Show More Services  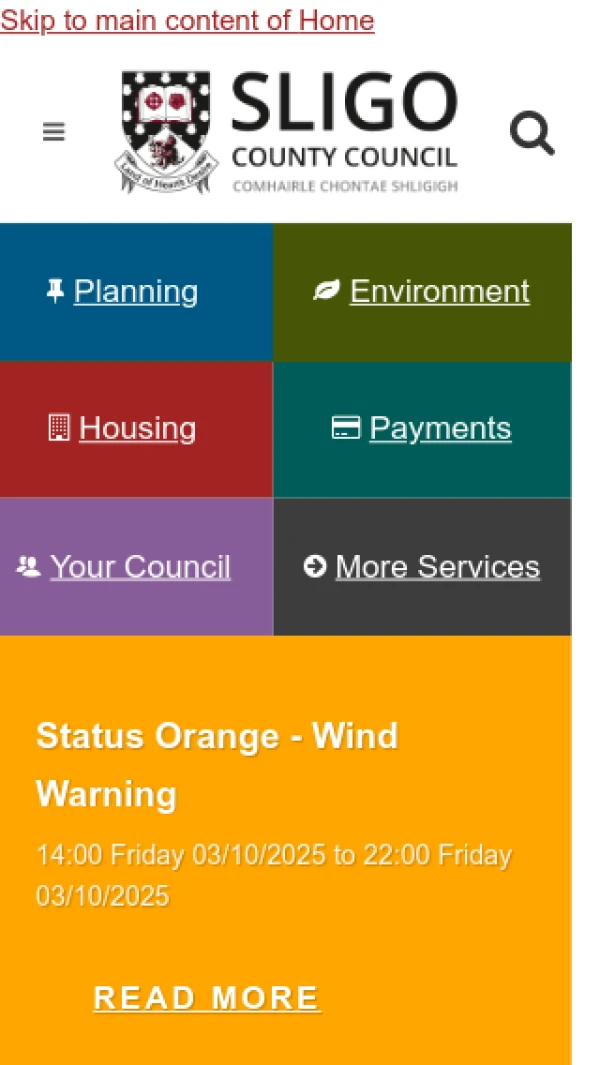(x=437, y=567)
